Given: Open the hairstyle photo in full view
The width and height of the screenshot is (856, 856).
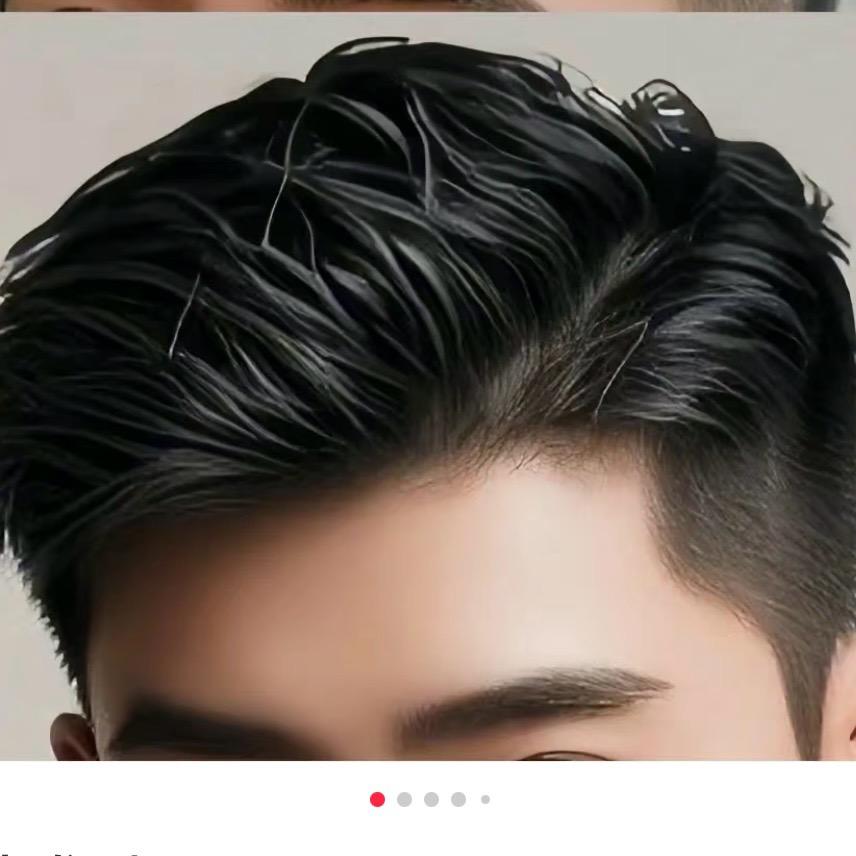Looking at the screenshot, I should [x=428, y=390].
